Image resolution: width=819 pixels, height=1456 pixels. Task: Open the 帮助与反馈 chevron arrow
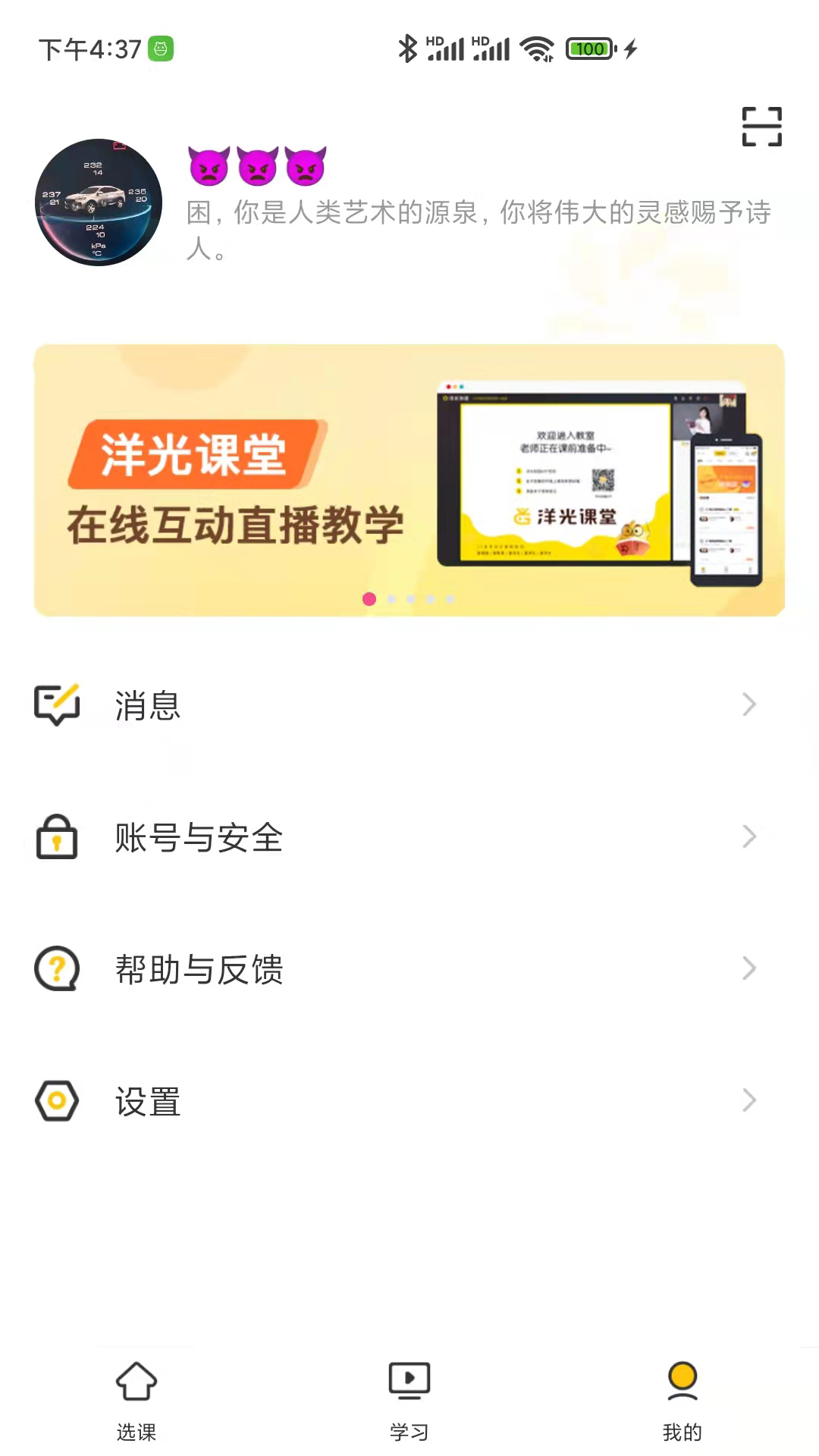pyautogui.click(x=749, y=968)
